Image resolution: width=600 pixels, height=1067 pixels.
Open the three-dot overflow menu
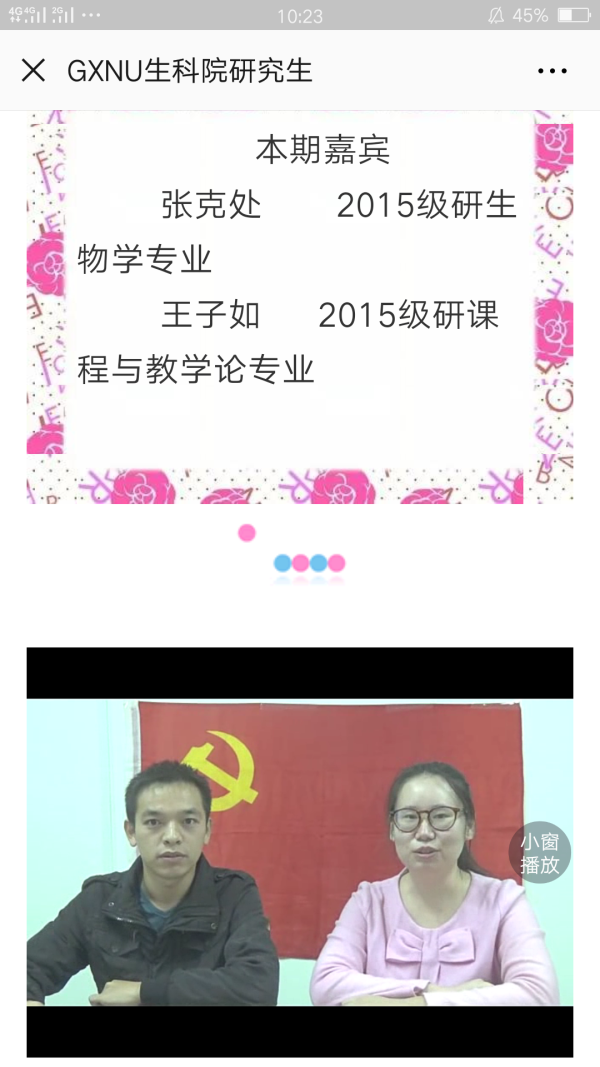point(552,70)
